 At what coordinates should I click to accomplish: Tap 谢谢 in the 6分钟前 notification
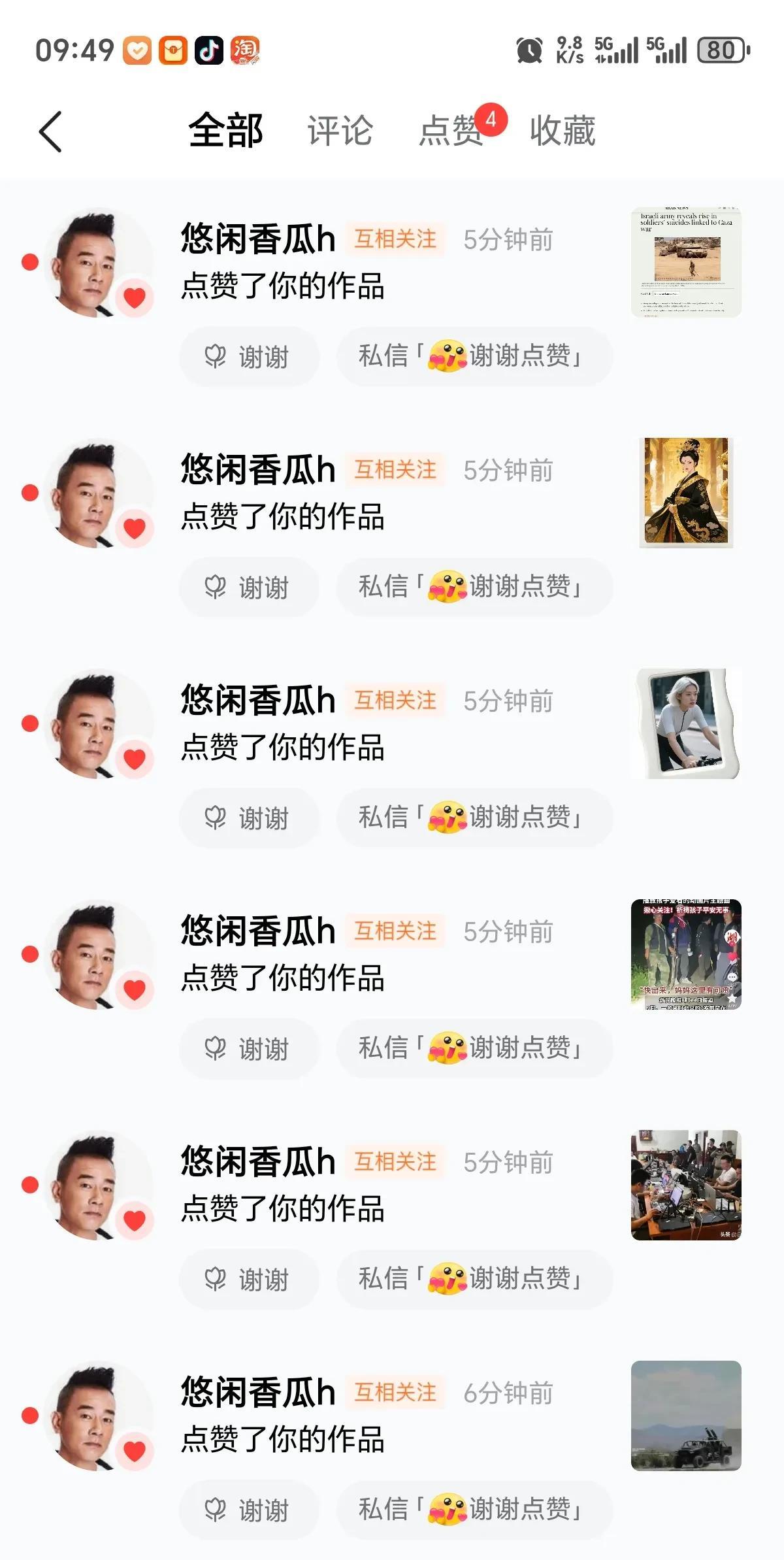249,1510
